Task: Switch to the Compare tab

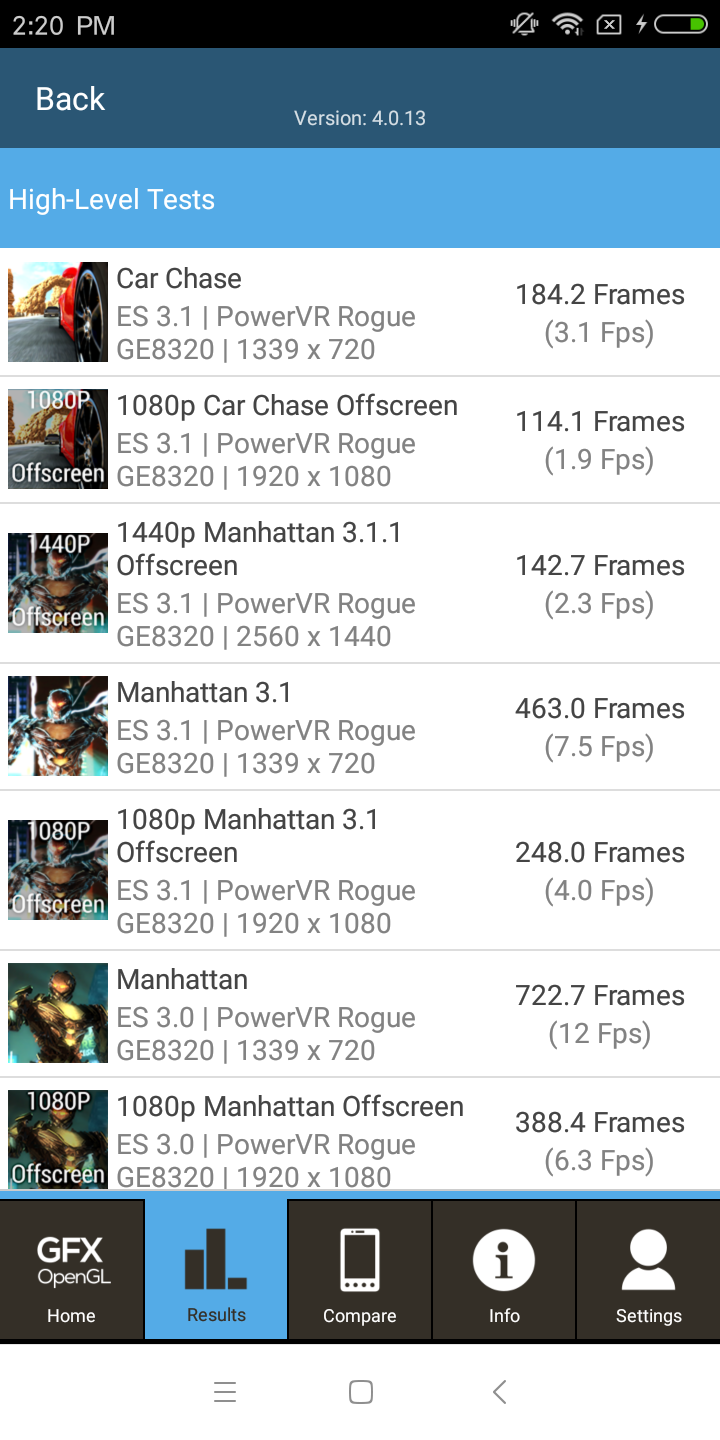Action: click(360, 1270)
